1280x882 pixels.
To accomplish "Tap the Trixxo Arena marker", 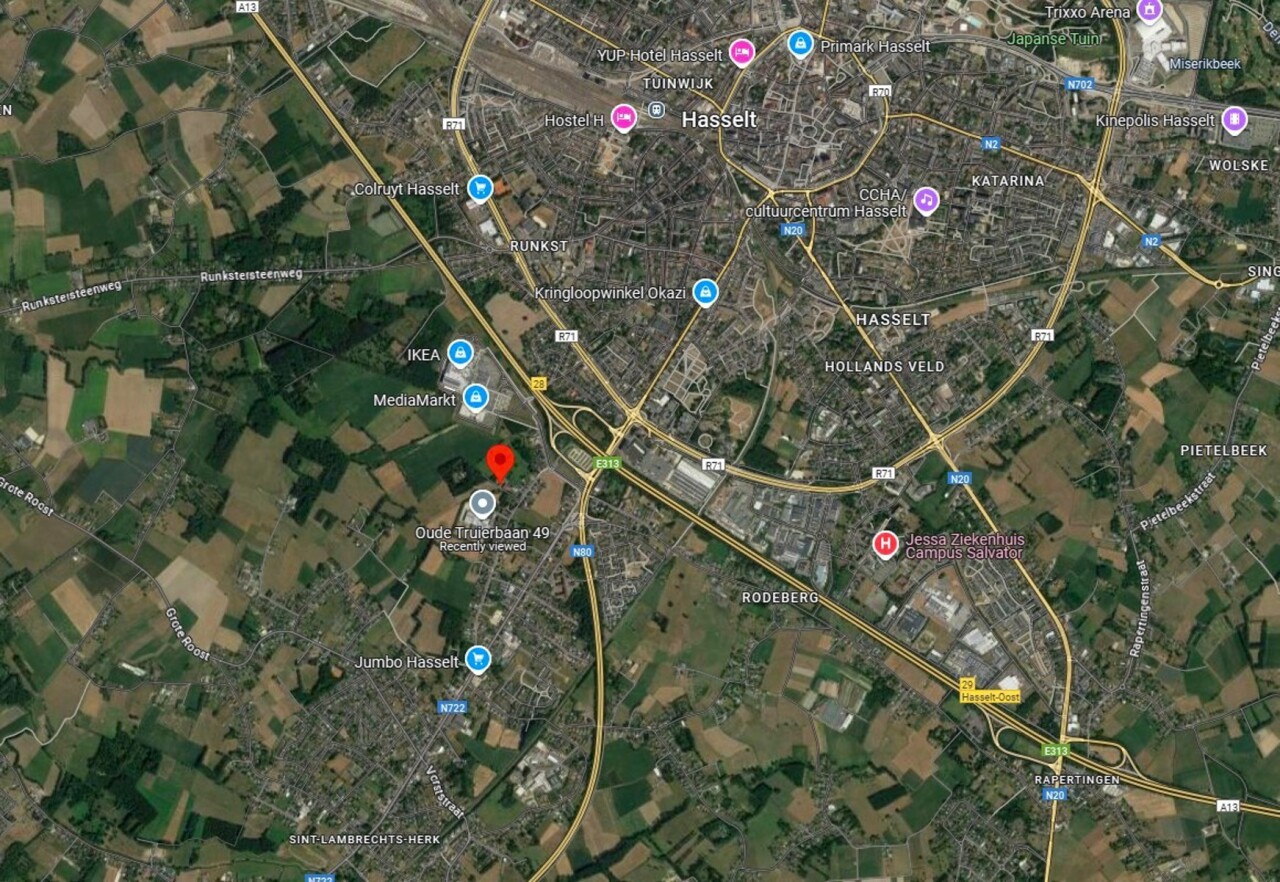I will click(1150, 11).
